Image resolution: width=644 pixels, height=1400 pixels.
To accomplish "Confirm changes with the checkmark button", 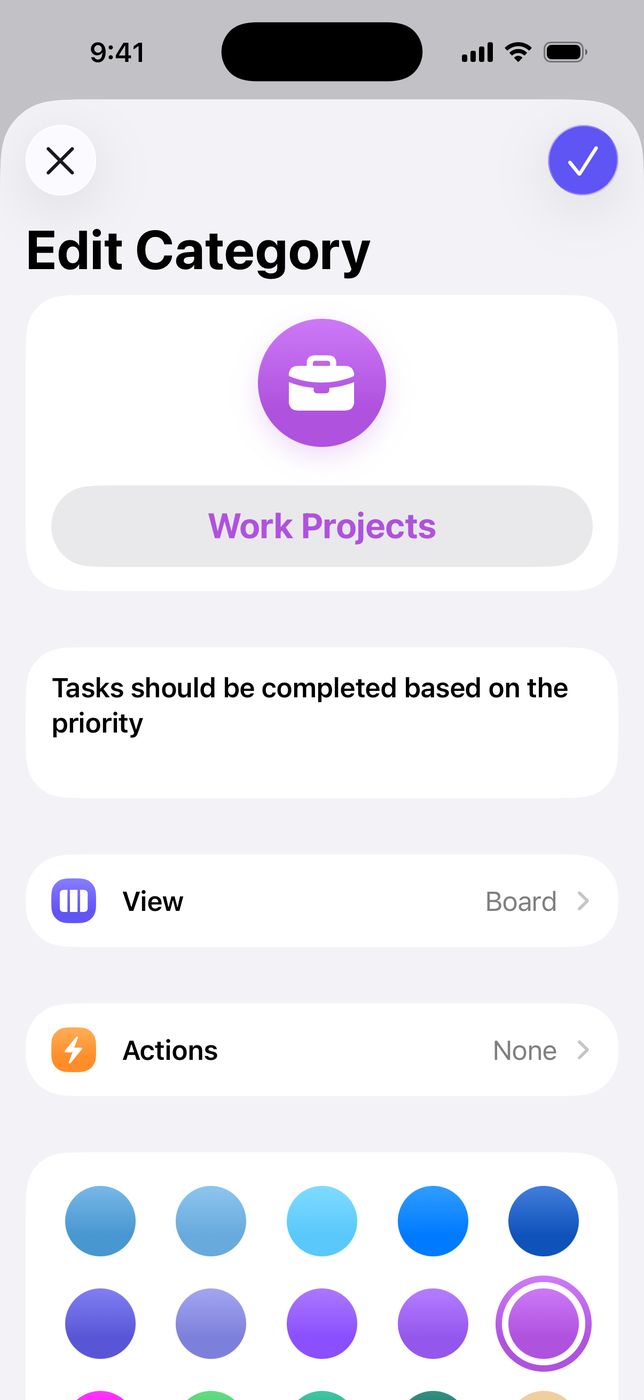I will [x=582, y=160].
